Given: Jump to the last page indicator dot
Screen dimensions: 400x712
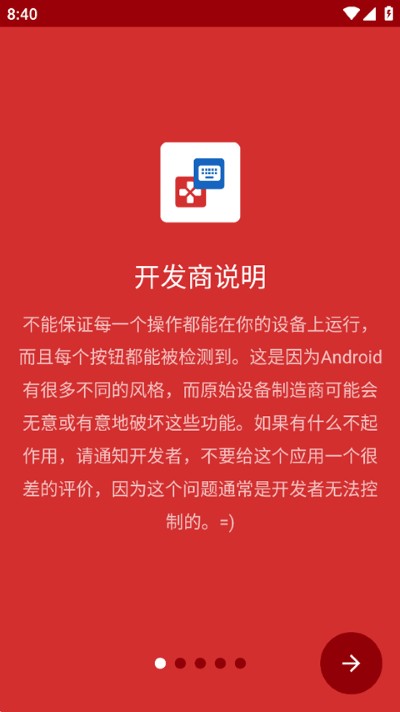Looking at the screenshot, I should 240,663.
